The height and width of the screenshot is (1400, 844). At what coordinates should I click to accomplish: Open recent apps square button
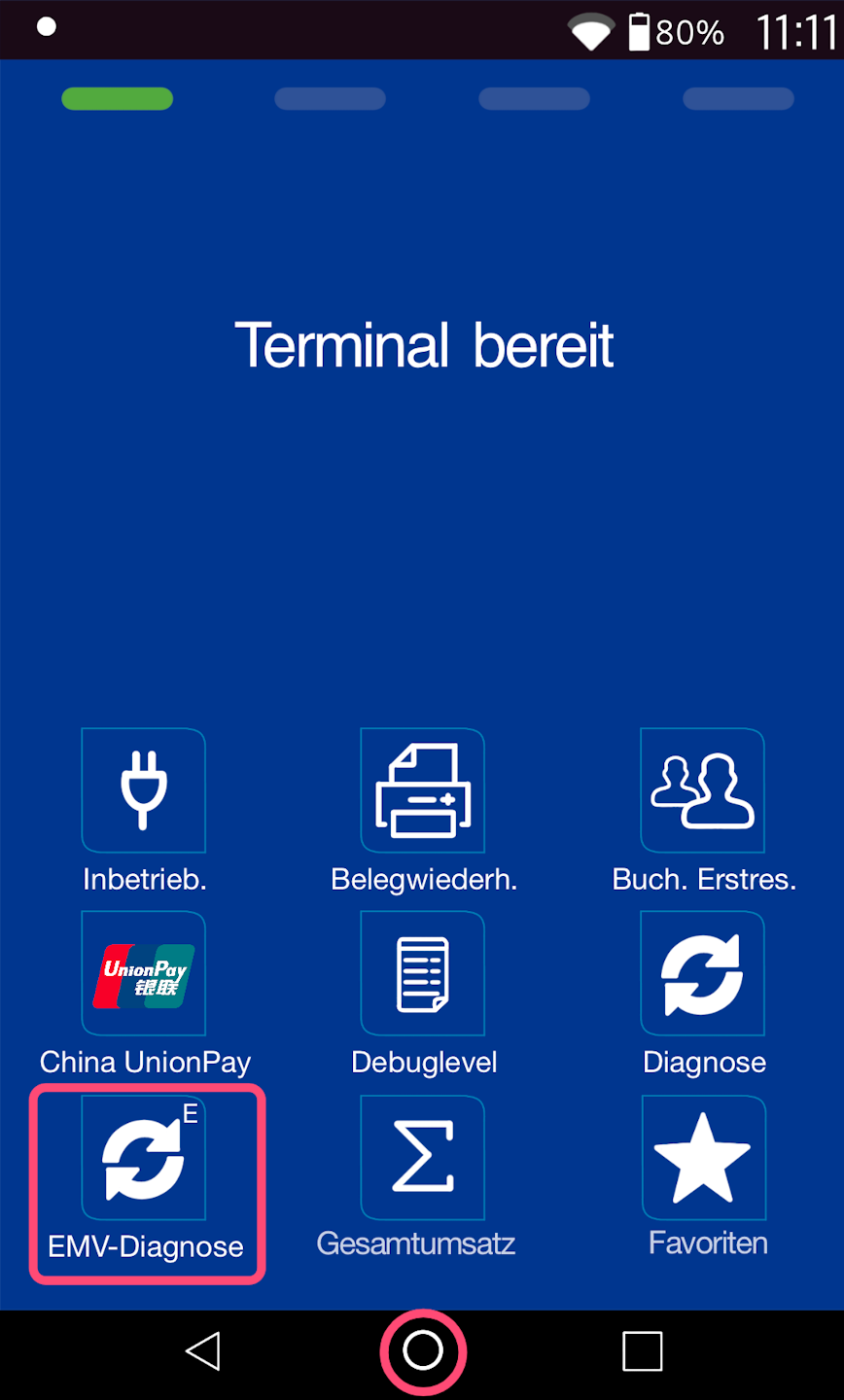(642, 1351)
